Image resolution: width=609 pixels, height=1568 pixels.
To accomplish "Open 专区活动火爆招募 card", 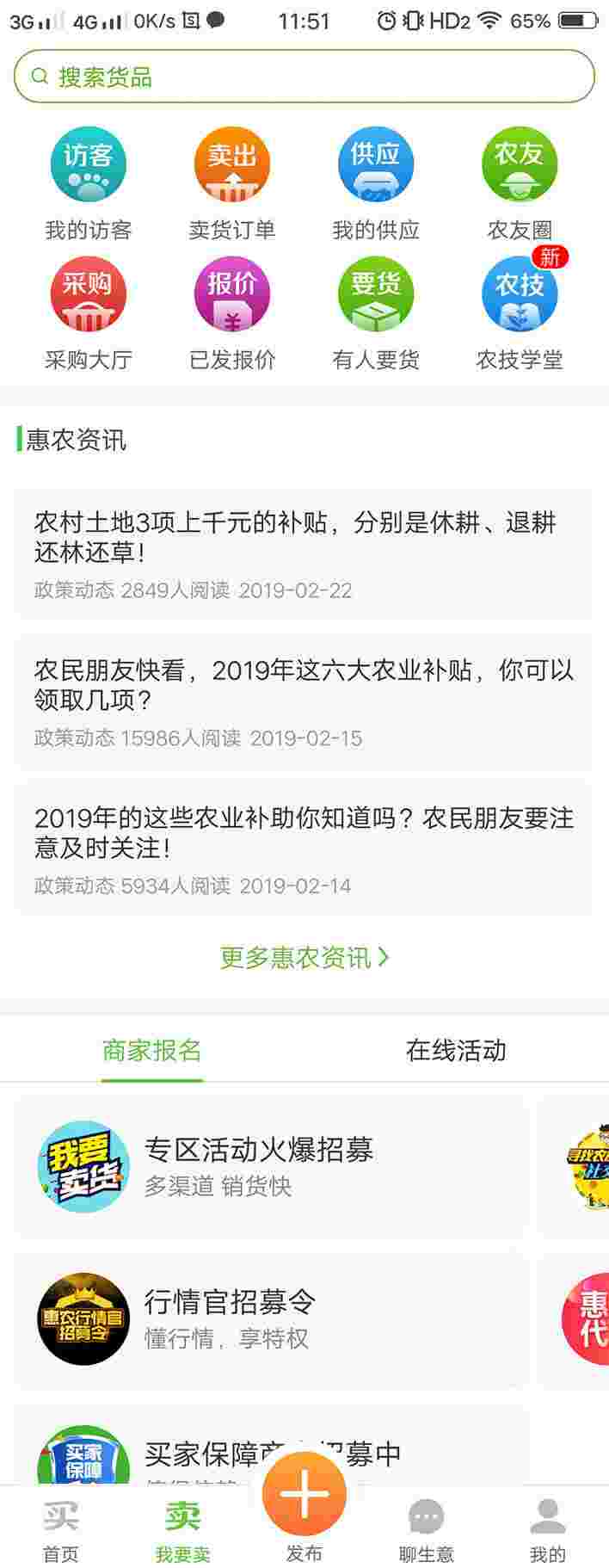I will tap(269, 1166).
